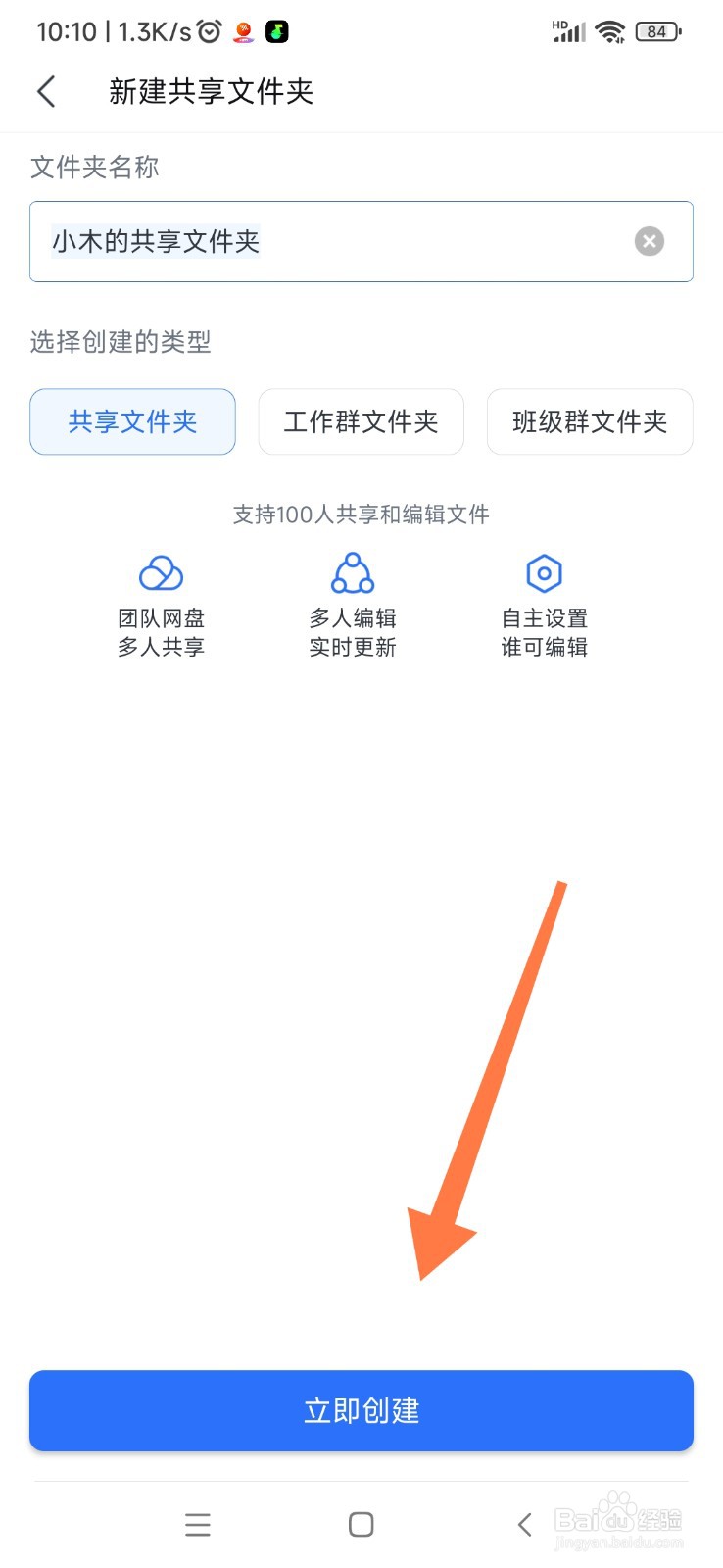
Task: Click the 支持100人共享和编辑文件 text
Action: (361, 514)
